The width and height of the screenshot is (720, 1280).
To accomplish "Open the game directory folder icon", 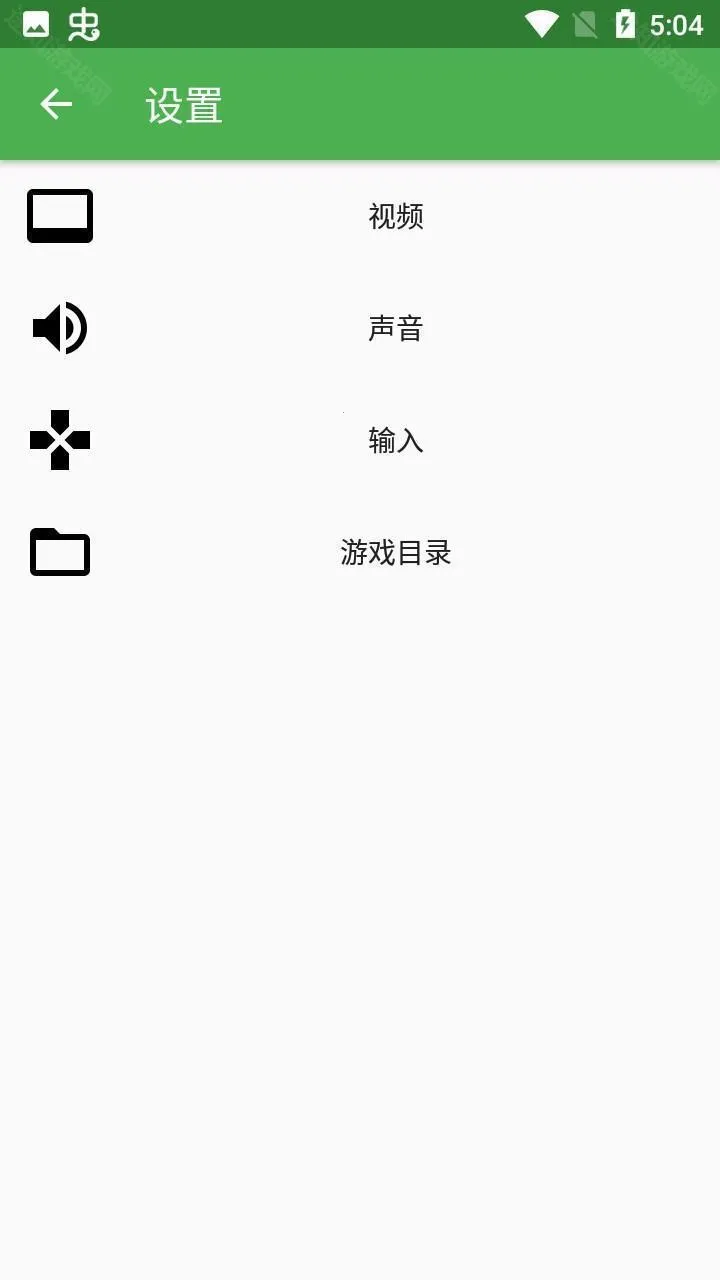I will [x=59, y=552].
